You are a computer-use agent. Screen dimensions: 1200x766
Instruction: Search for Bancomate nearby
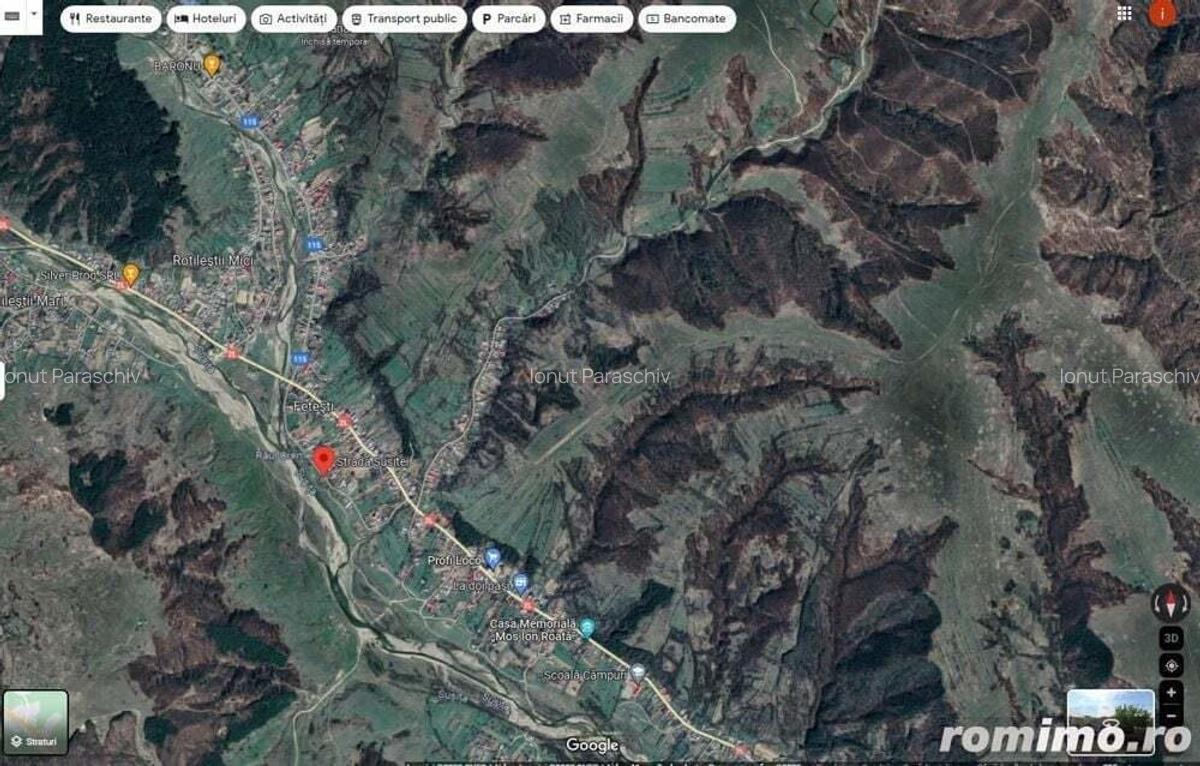(x=686, y=19)
